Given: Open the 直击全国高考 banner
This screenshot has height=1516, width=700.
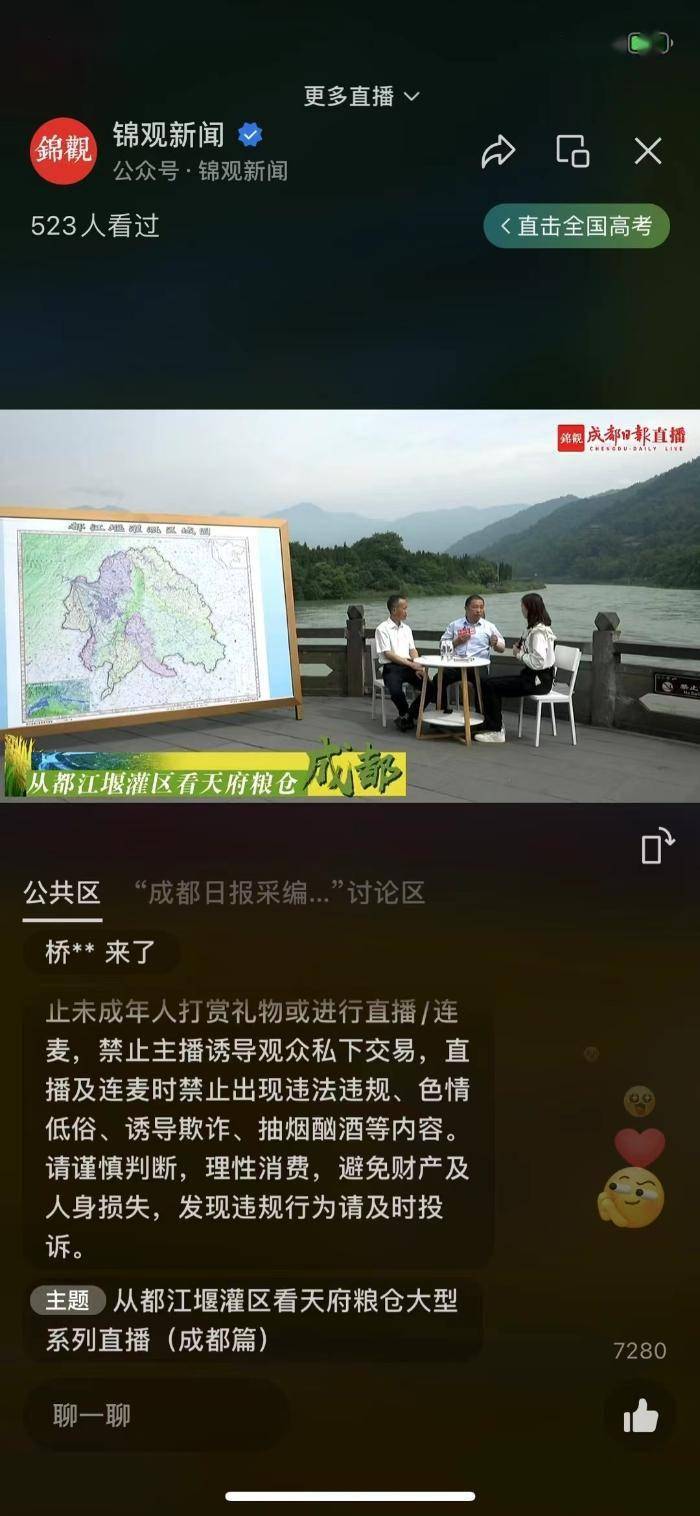Looking at the screenshot, I should (x=577, y=226).
